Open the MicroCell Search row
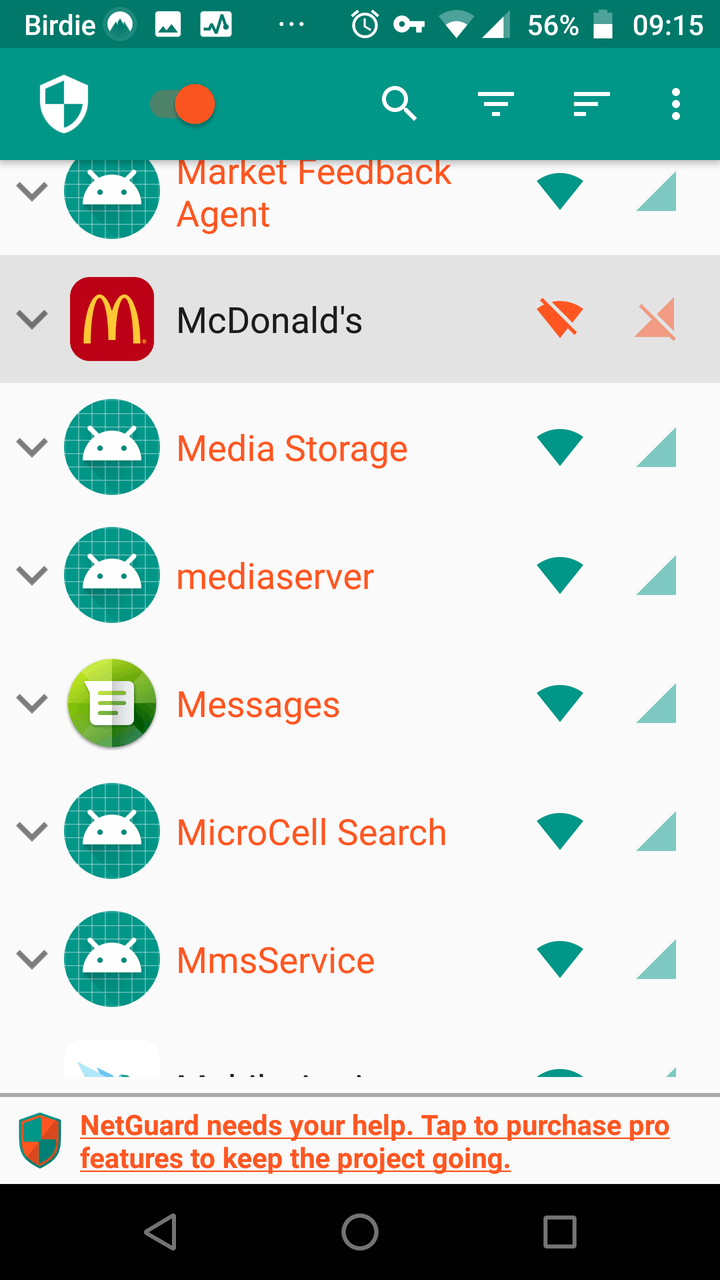Screen dimensions: 720x1280 pyautogui.click(x=360, y=832)
